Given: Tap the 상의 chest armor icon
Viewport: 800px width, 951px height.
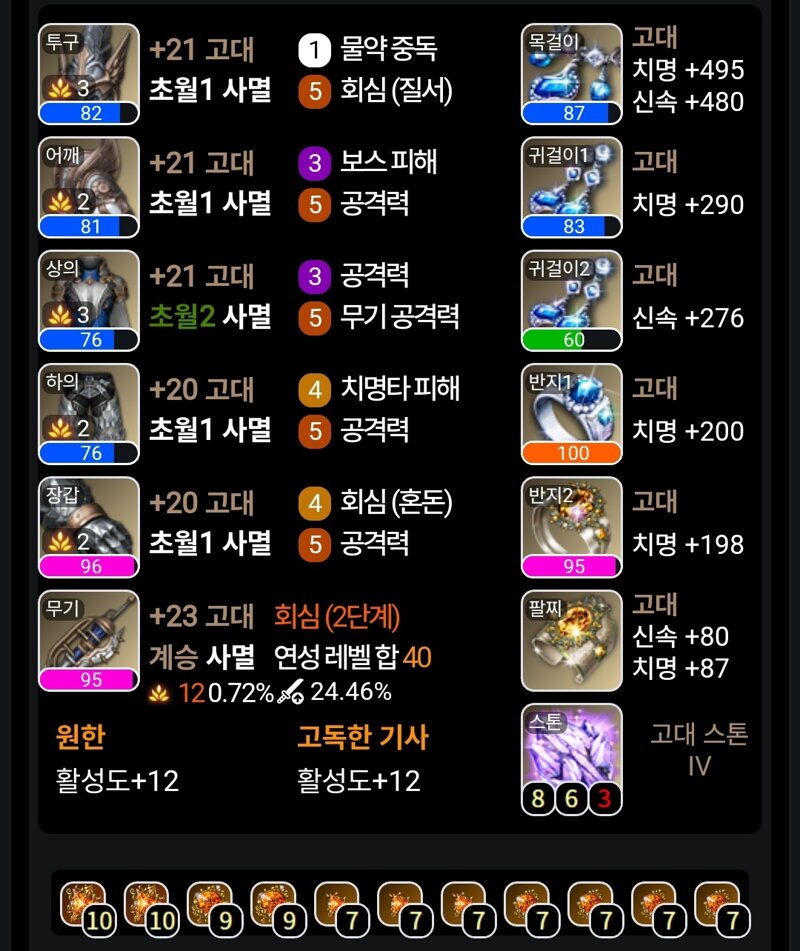Looking at the screenshot, I should click(89, 300).
